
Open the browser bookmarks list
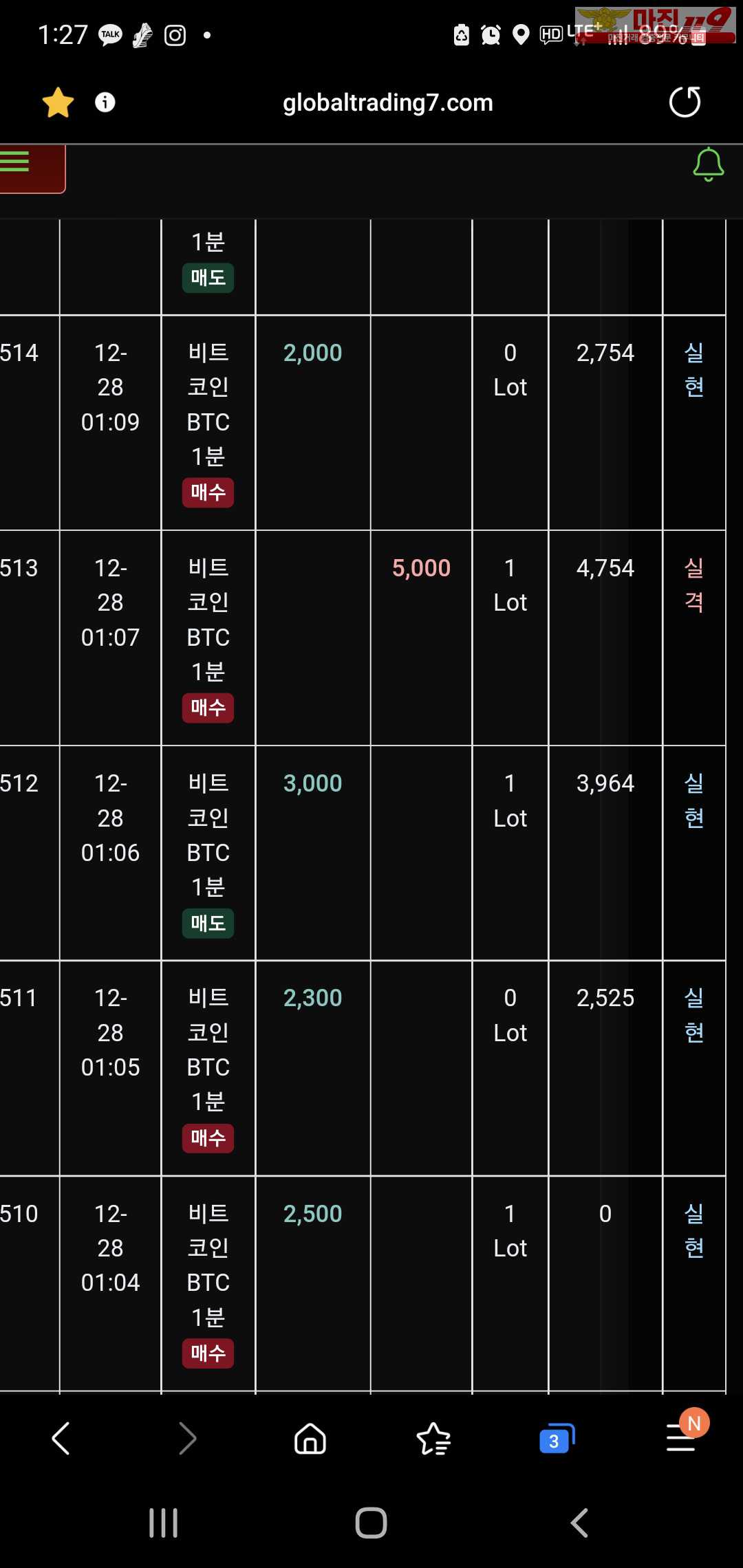tap(433, 1439)
